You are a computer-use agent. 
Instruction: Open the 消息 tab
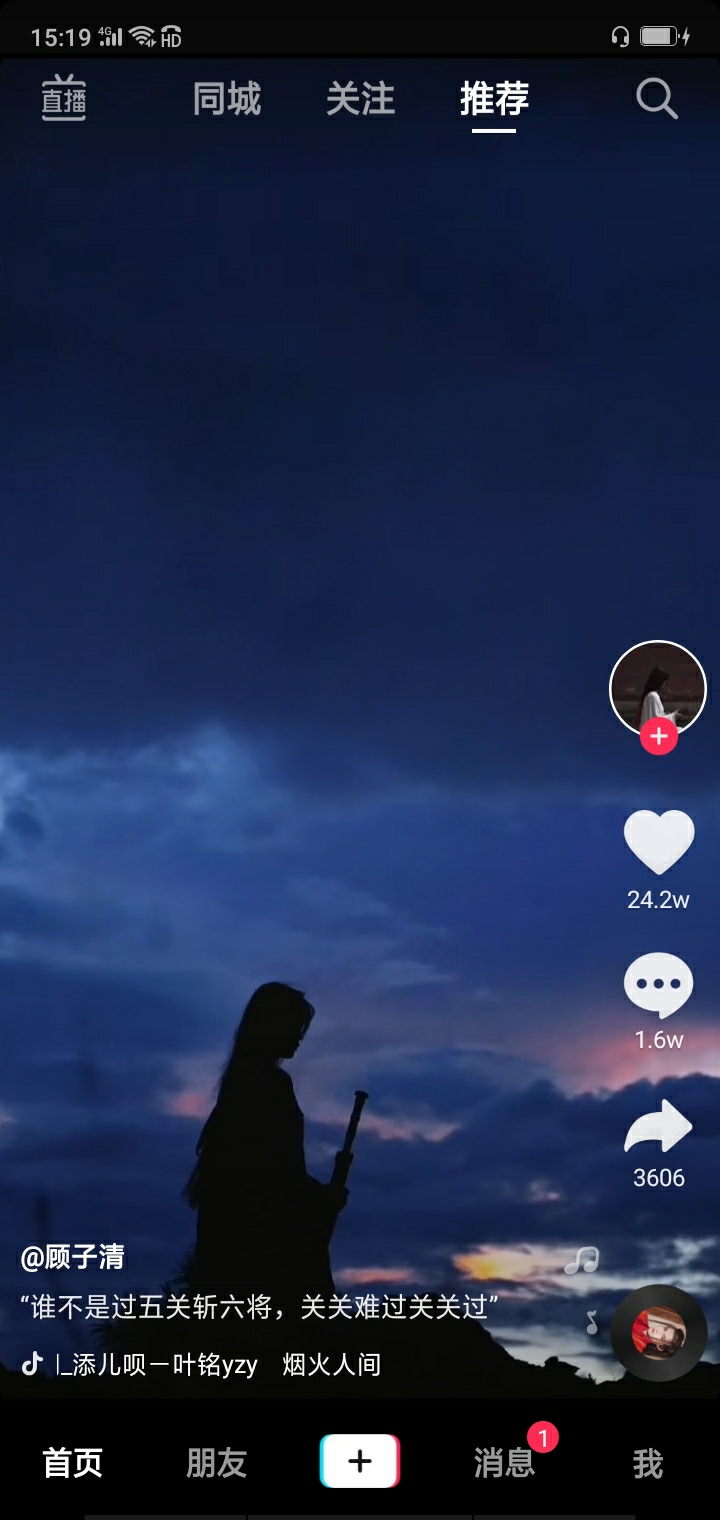[x=504, y=1463]
